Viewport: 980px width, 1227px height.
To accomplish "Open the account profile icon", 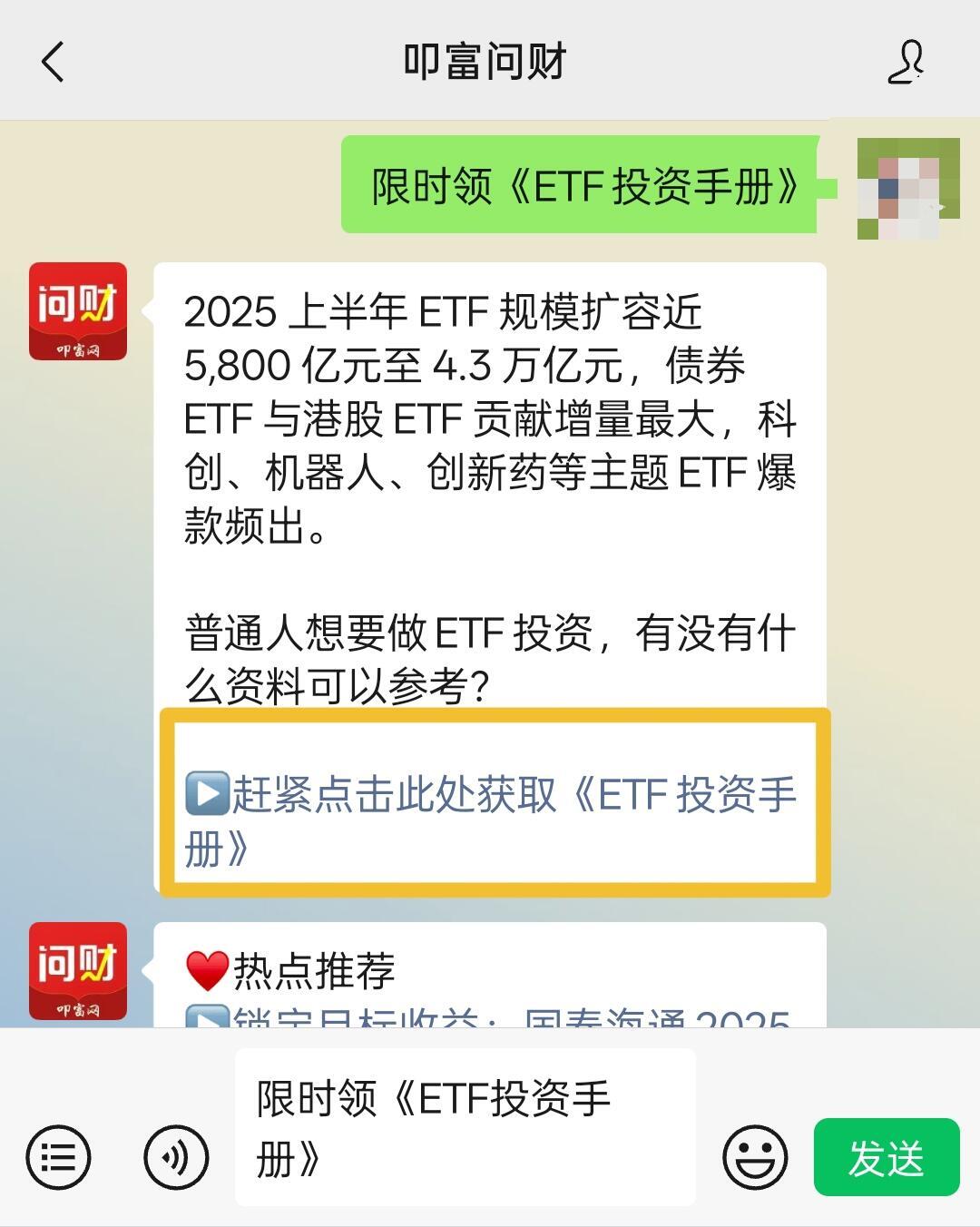I will point(906,63).
